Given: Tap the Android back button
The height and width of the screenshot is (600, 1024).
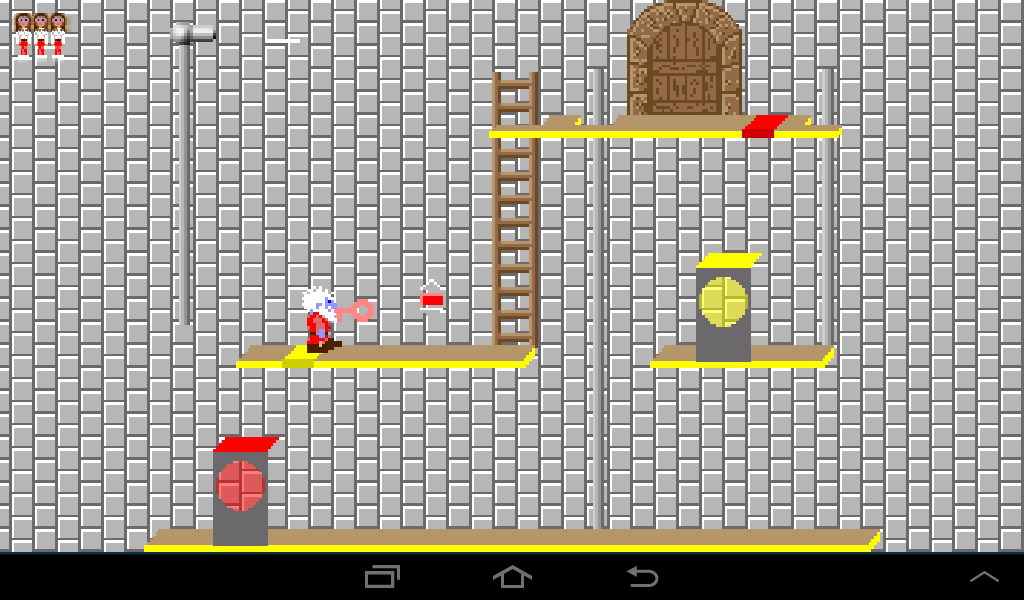Looking at the screenshot, I should click(642, 576).
